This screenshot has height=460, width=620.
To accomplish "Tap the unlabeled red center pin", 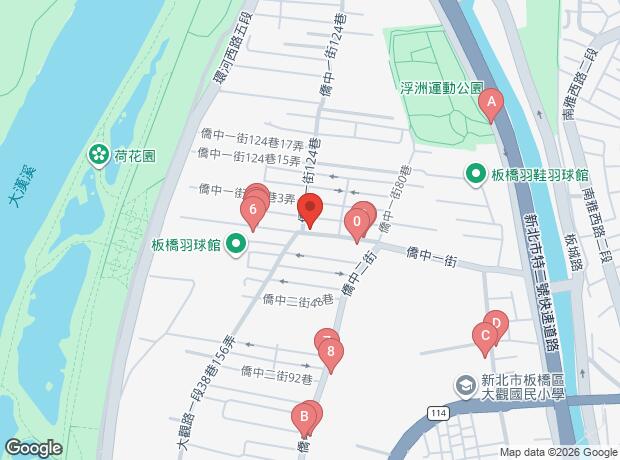I will pyautogui.click(x=310, y=211).
